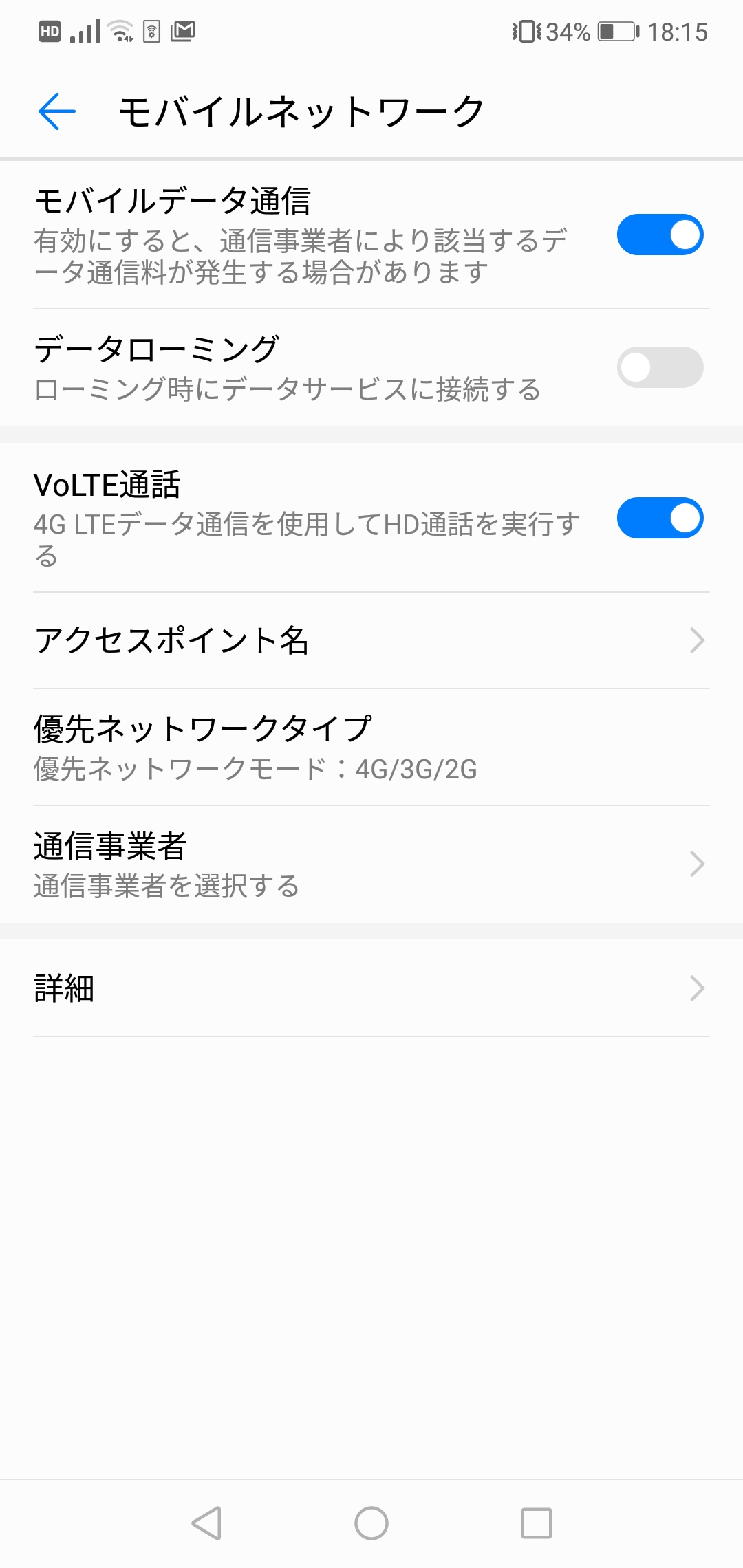Turn off モバイルデータ通信 switch

[659, 235]
